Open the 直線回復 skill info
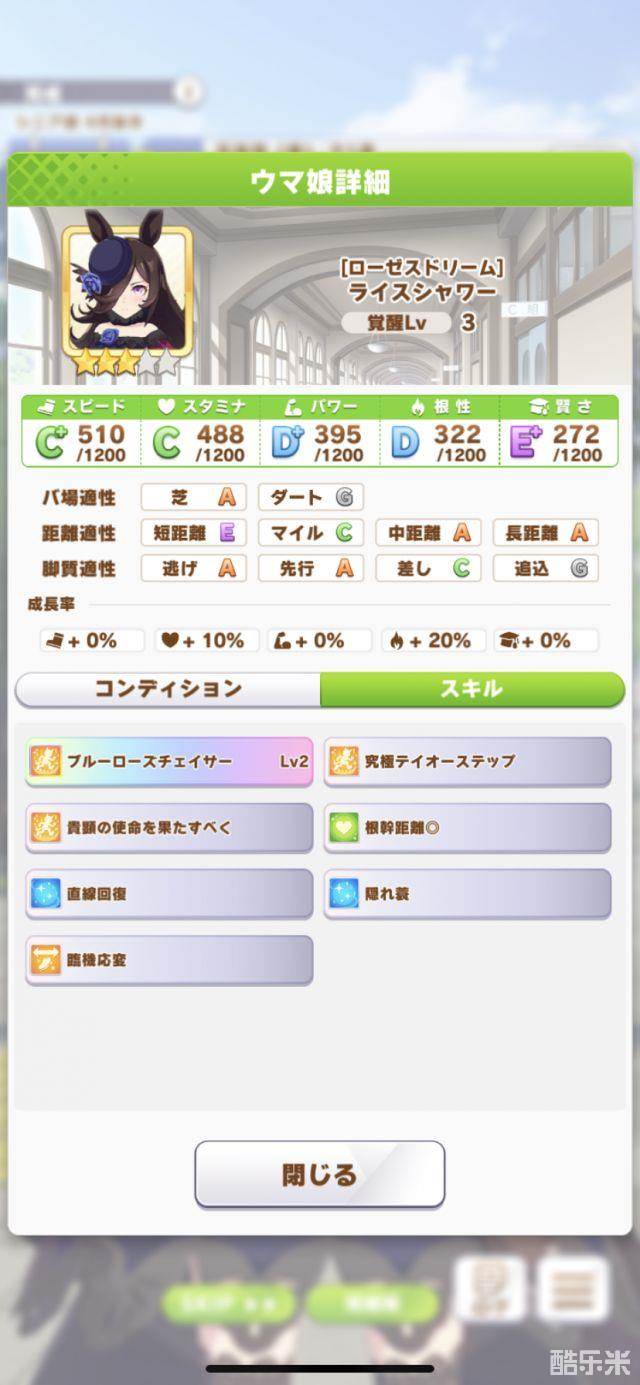The height and width of the screenshot is (1385, 640). point(169,894)
